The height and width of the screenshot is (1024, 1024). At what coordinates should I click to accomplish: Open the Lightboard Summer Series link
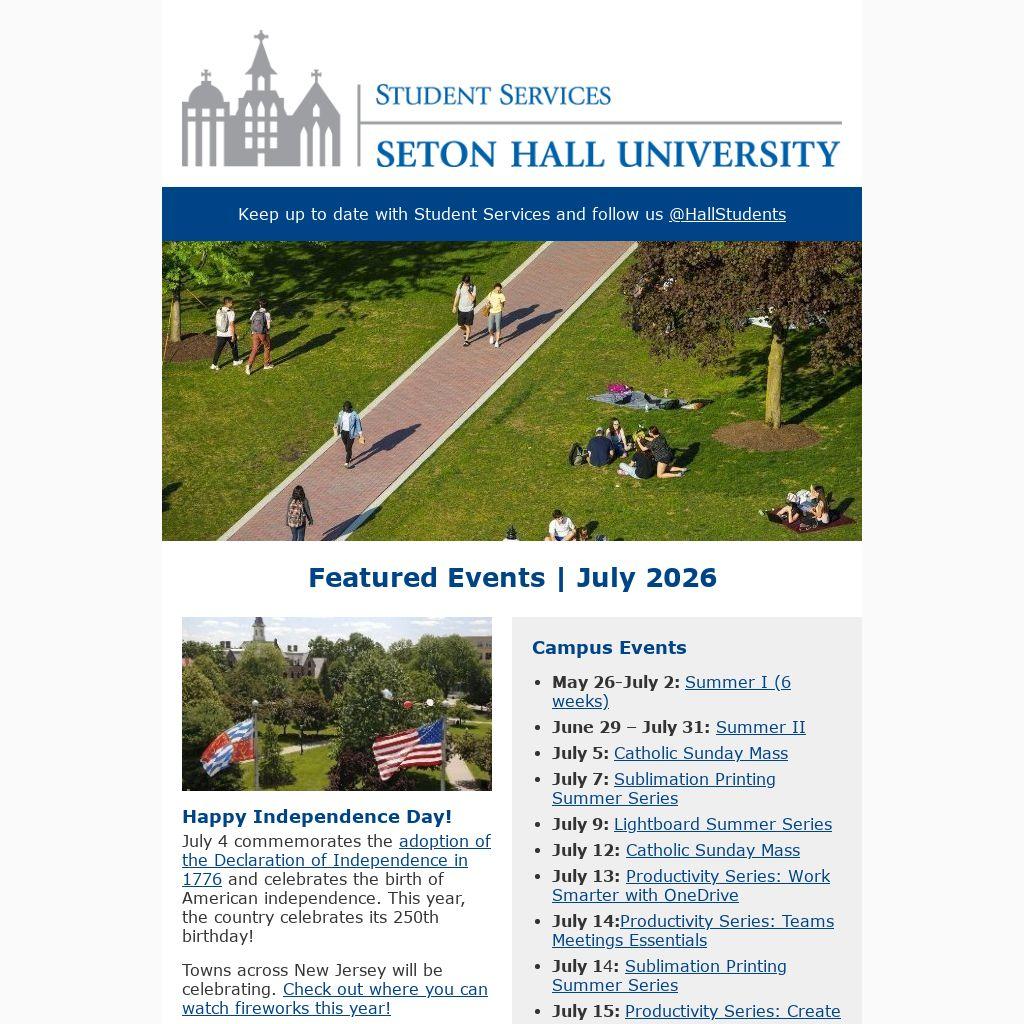point(722,824)
